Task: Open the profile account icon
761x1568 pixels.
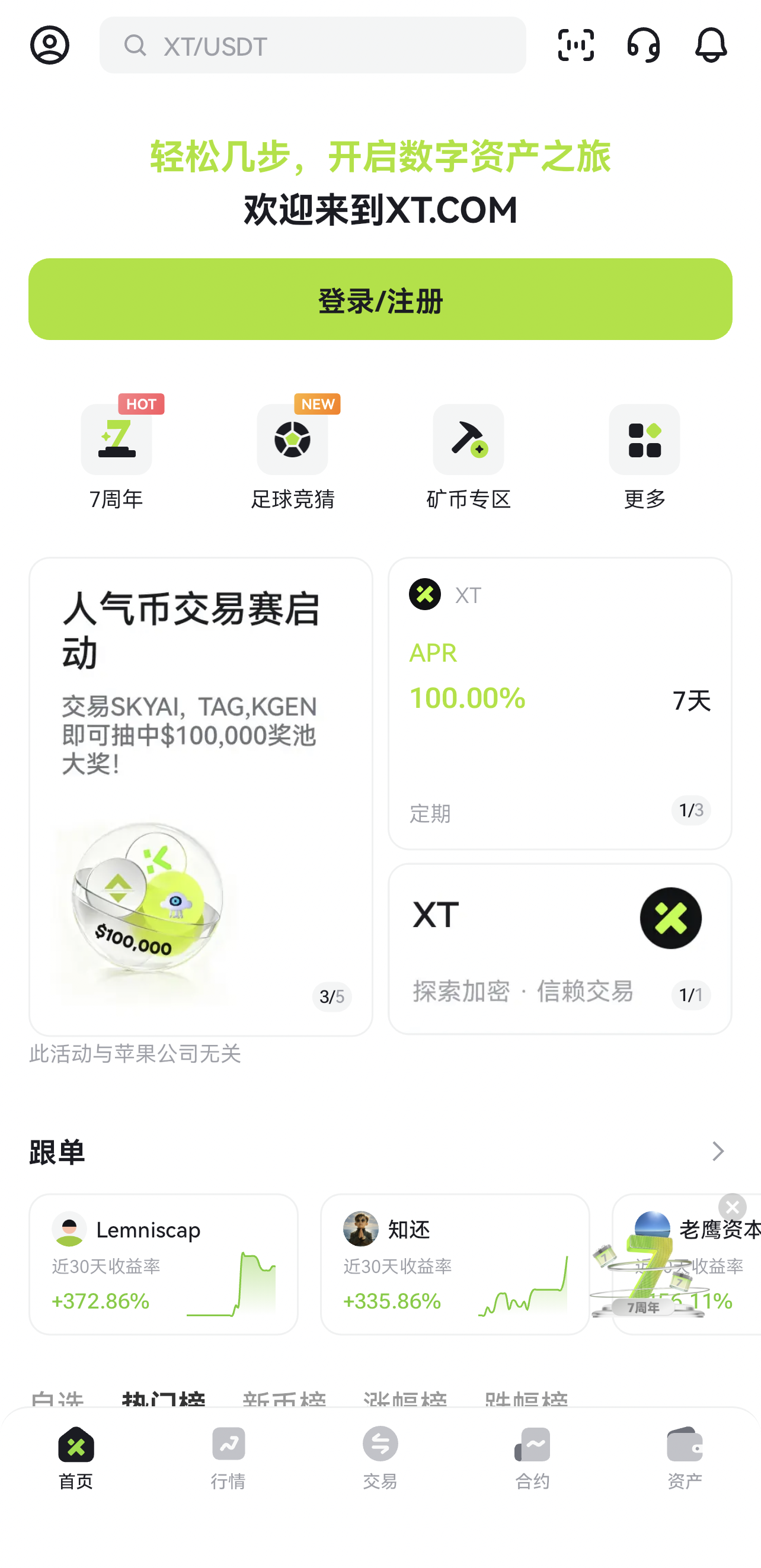Action: (50, 45)
